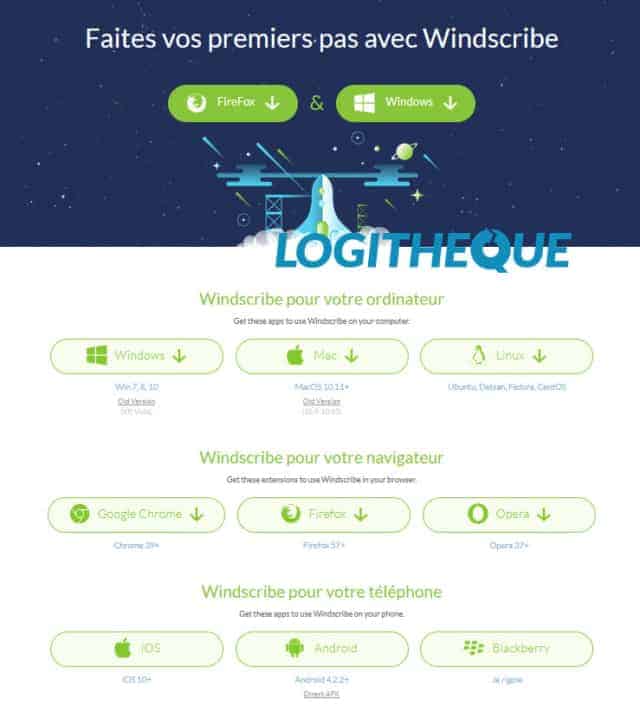Viewport: 640px width, 712px height.
Task: Tap the green Windows button in the banner
Action: click(x=405, y=103)
